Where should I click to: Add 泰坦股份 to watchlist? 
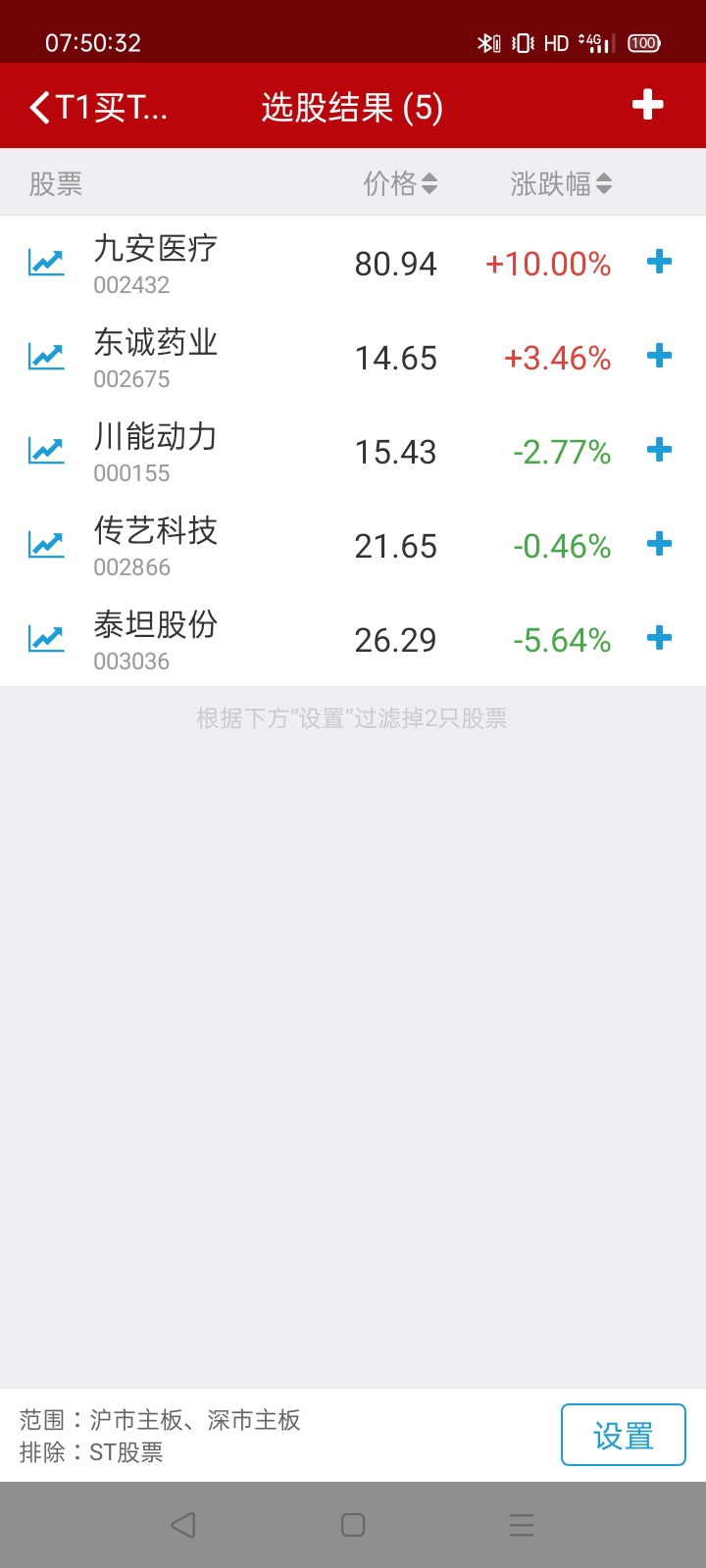pos(660,638)
